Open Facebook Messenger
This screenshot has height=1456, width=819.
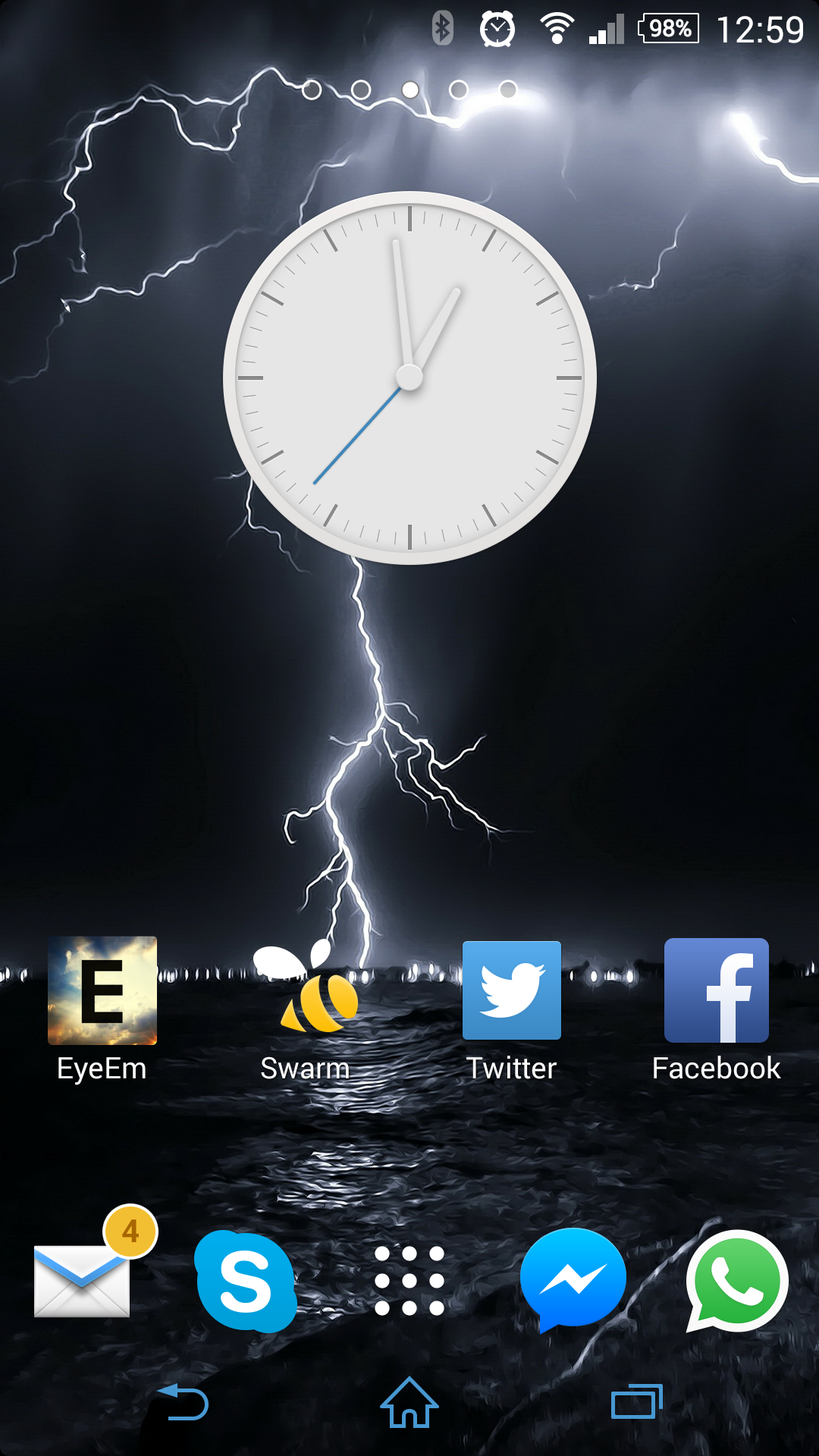tap(573, 1280)
